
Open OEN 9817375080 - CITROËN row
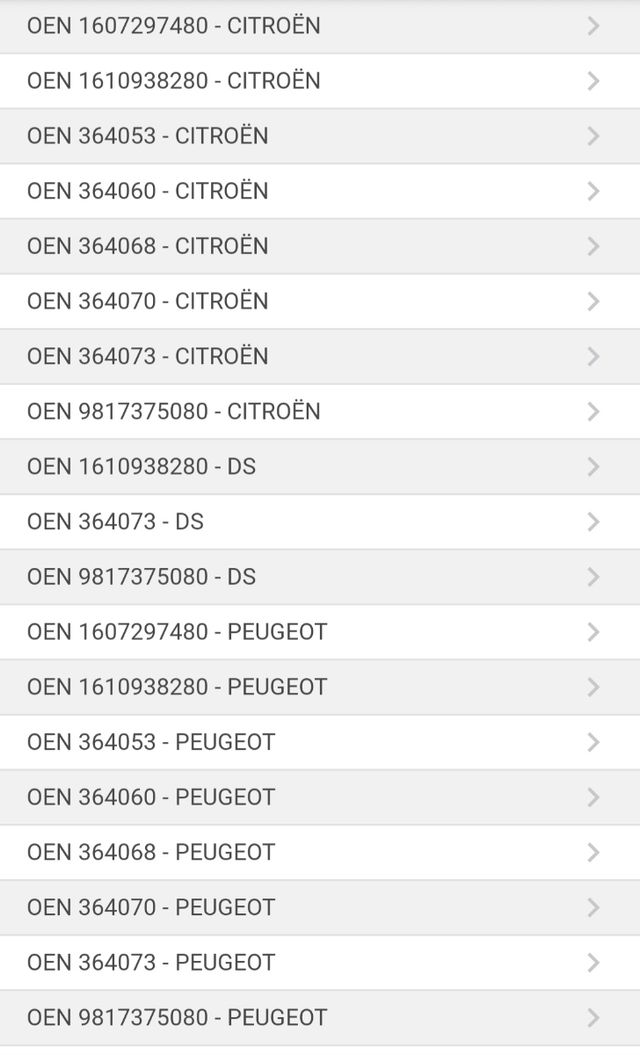(x=320, y=411)
